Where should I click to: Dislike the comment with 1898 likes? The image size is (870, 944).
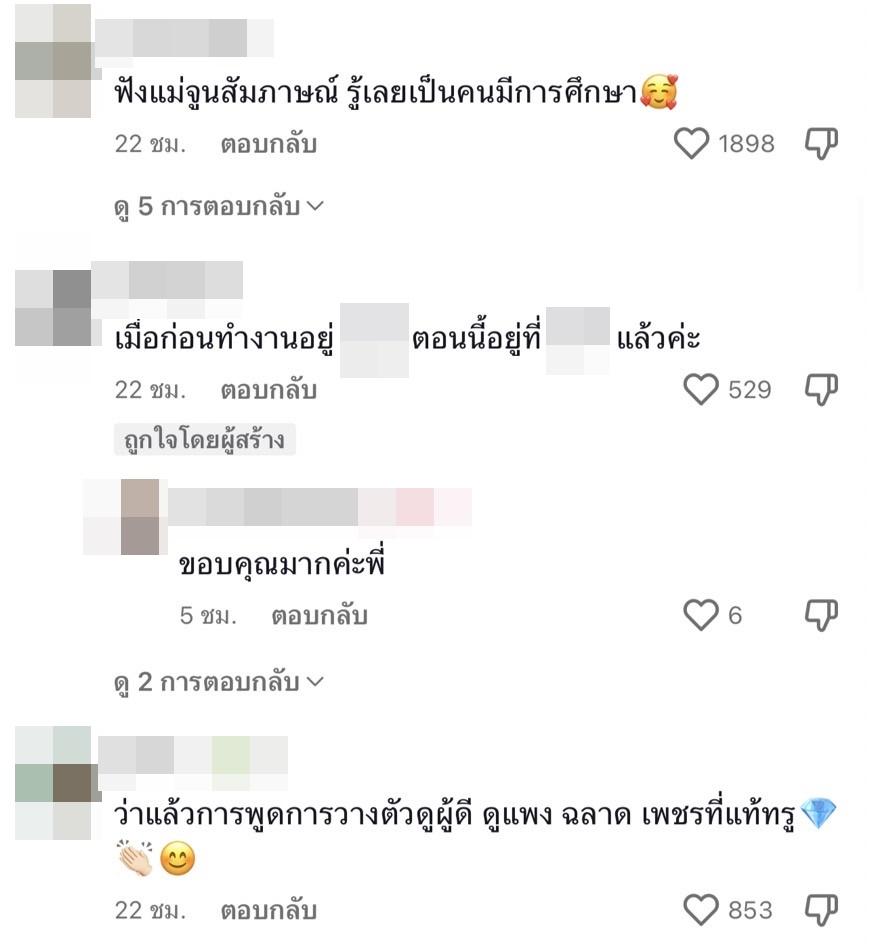pos(821,144)
